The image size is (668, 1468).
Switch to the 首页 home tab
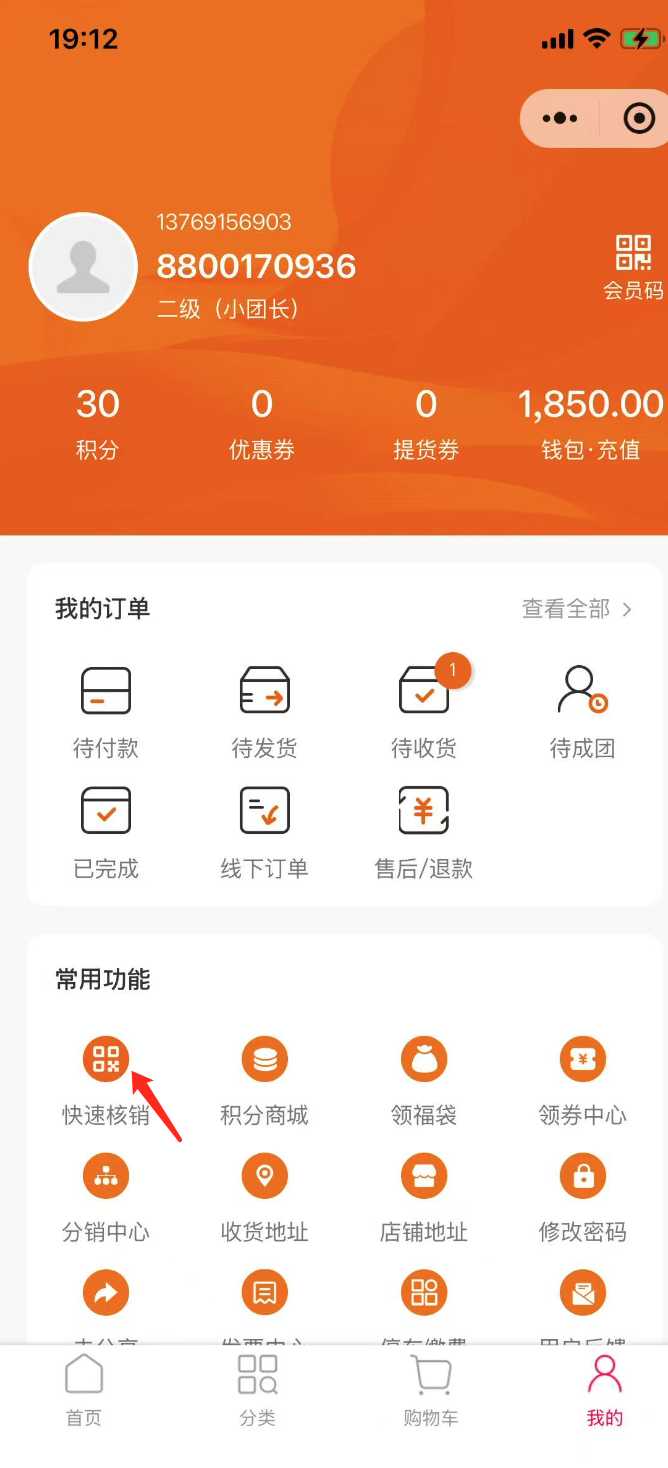(84, 1390)
